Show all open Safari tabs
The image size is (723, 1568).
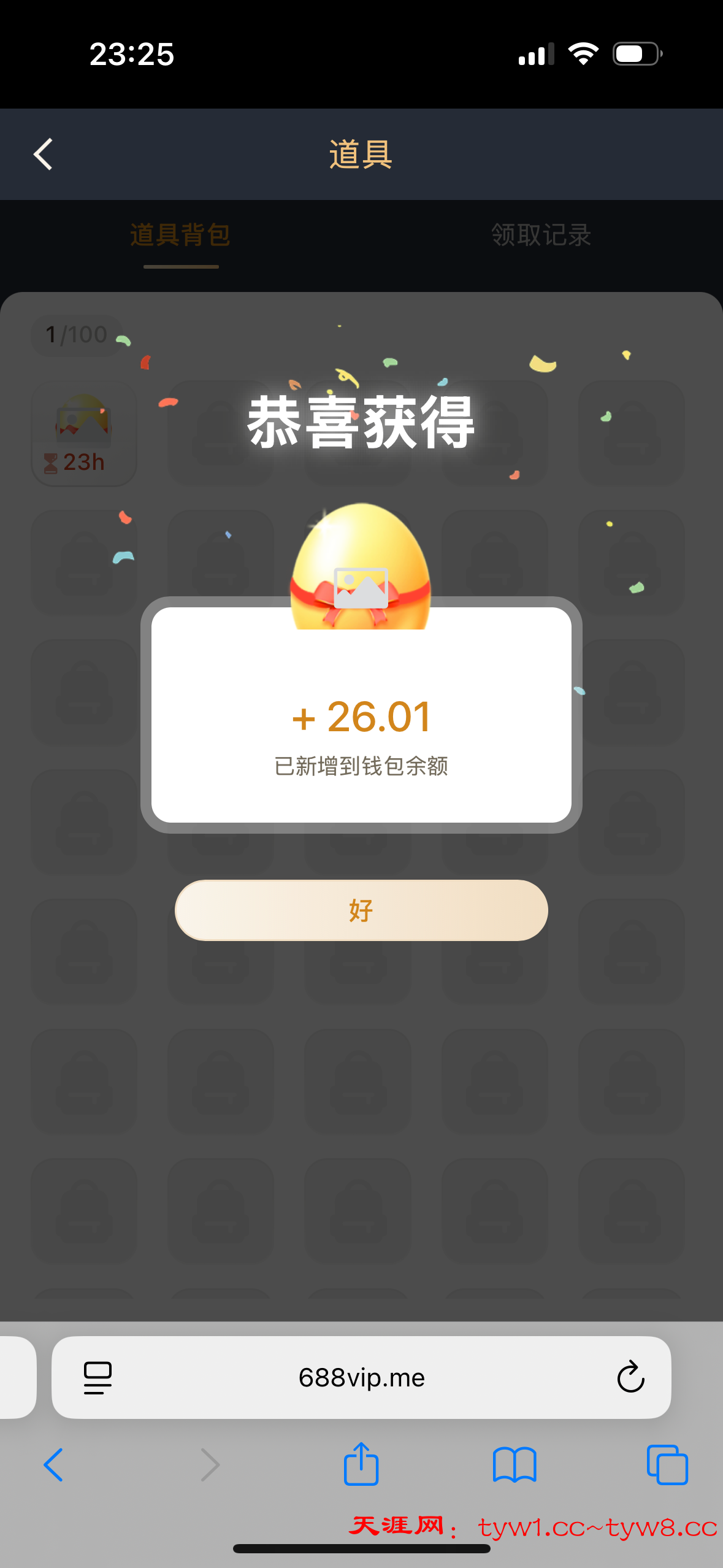pos(667,1465)
